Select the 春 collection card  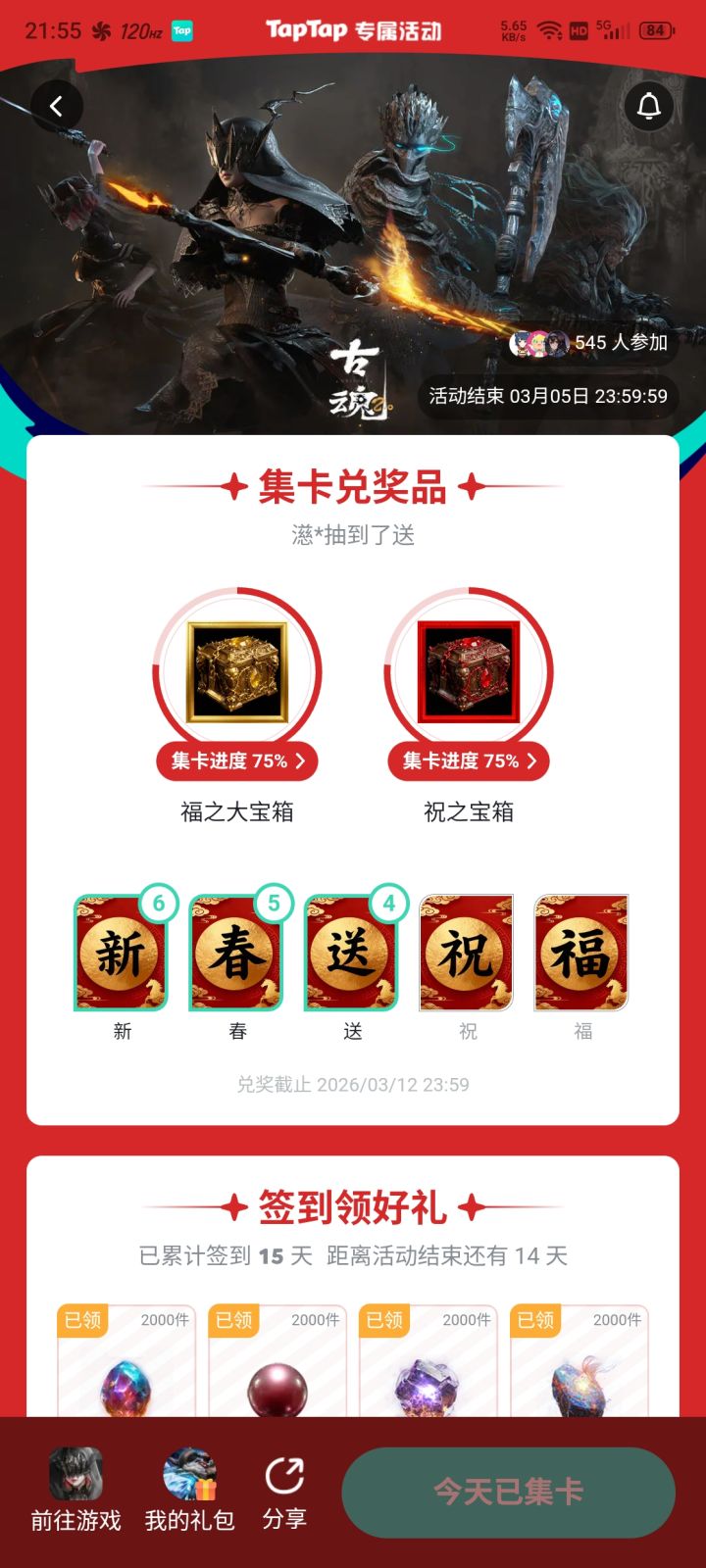(235, 952)
